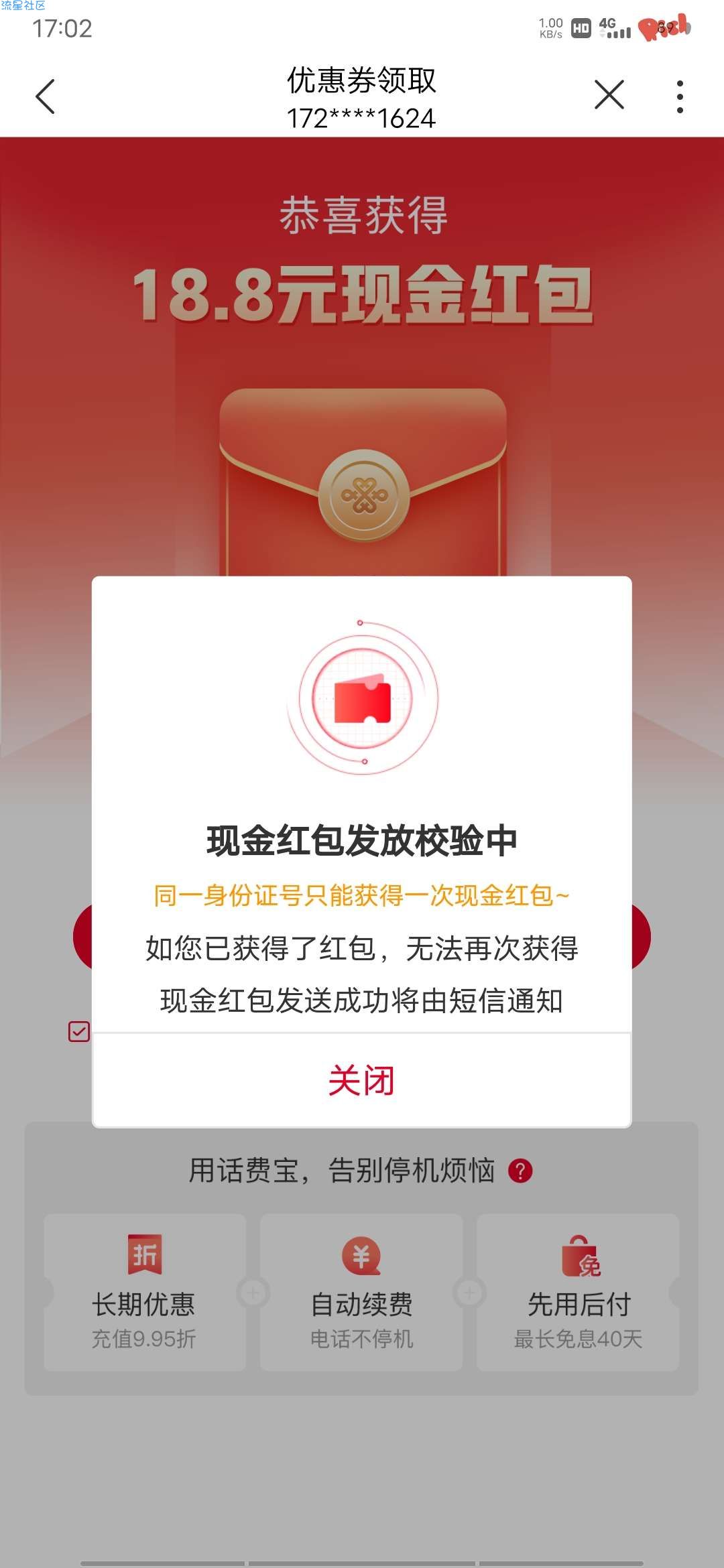Open the red question mark help icon
The height and width of the screenshot is (1568, 724).
click(520, 1171)
